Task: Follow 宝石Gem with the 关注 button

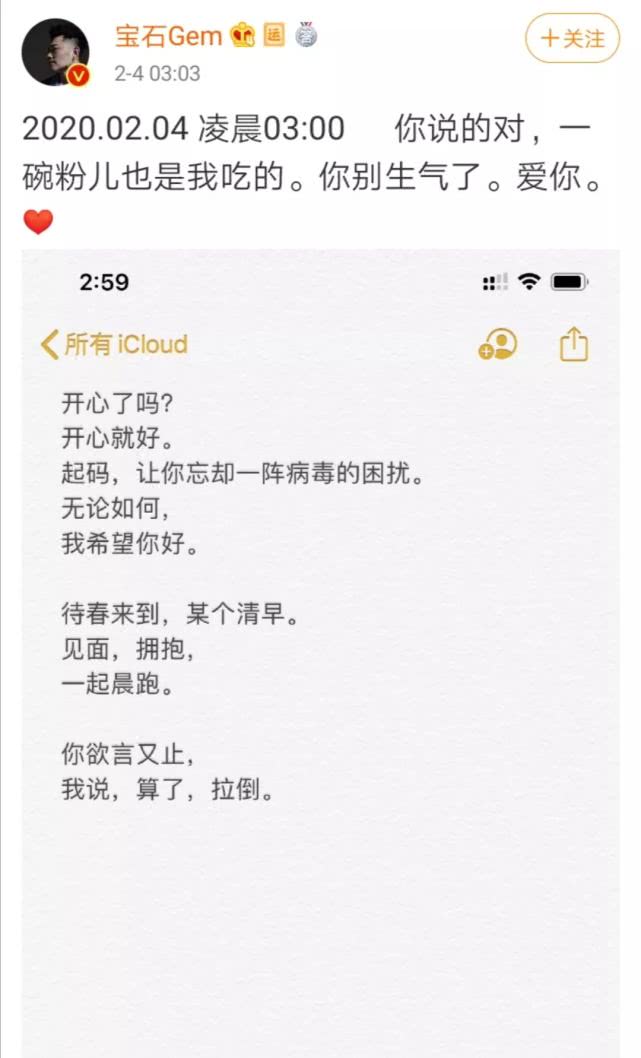Action: tap(572, 38)
